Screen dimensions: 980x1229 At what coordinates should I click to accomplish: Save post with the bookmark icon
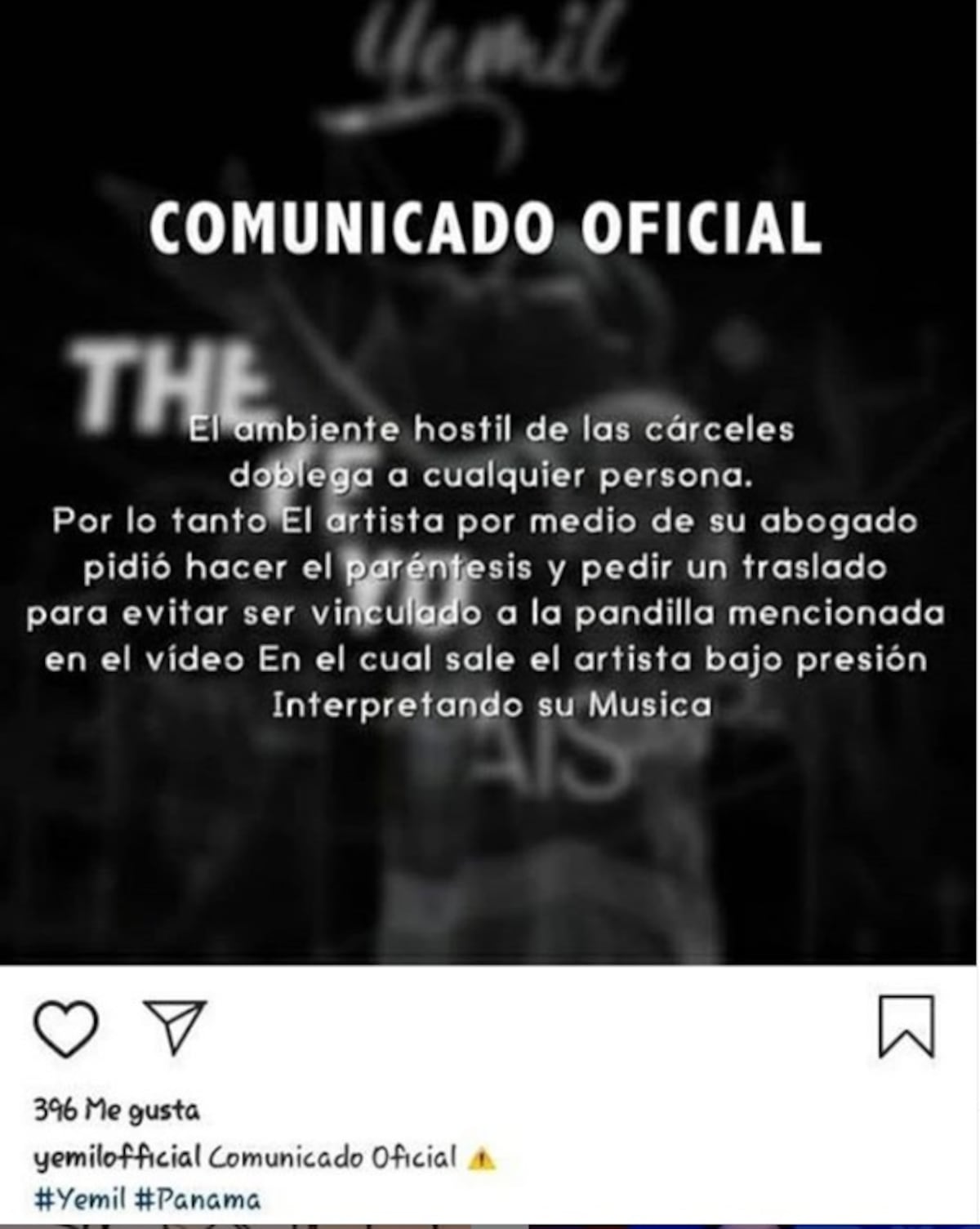[x=906, y=1026]
